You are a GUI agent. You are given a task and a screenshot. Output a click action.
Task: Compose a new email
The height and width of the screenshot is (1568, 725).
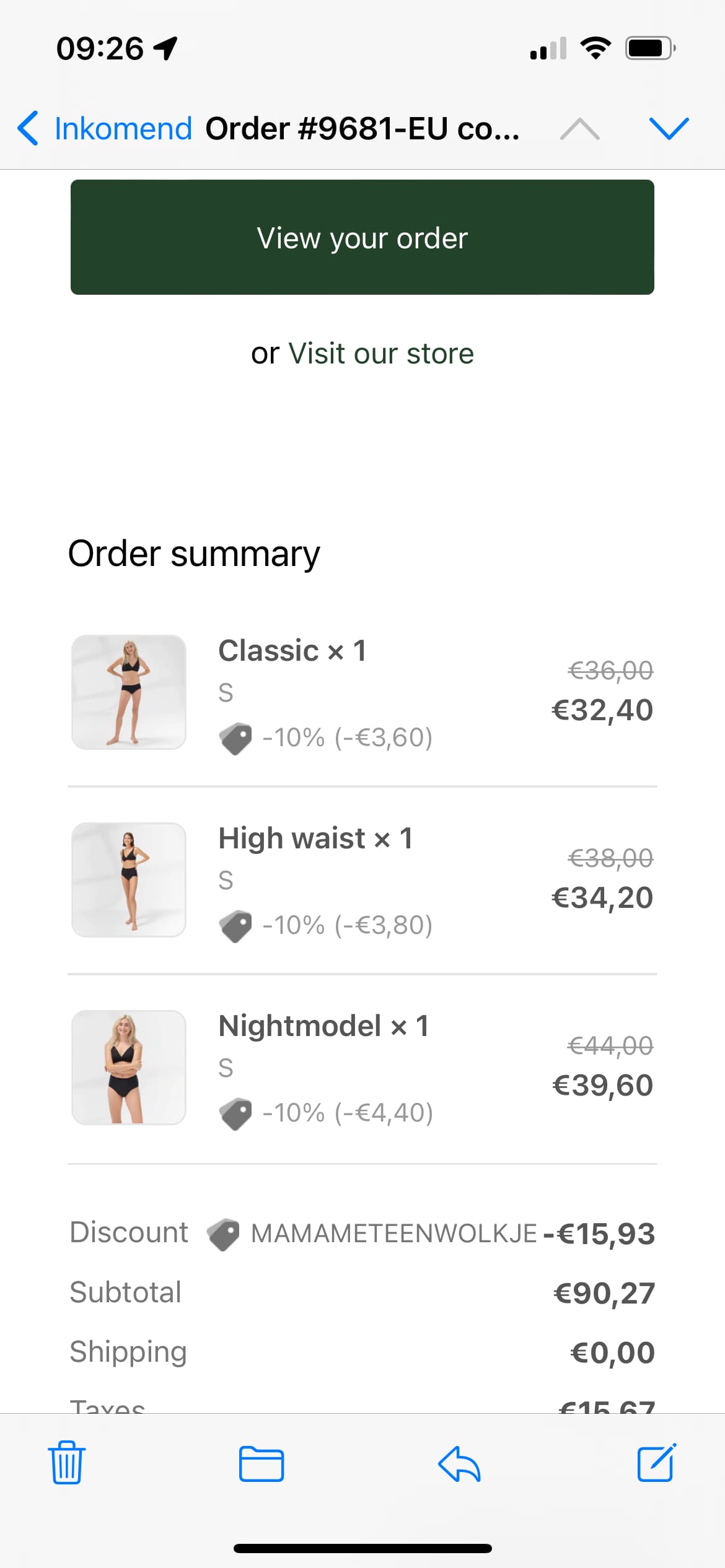click(657, 1462)
